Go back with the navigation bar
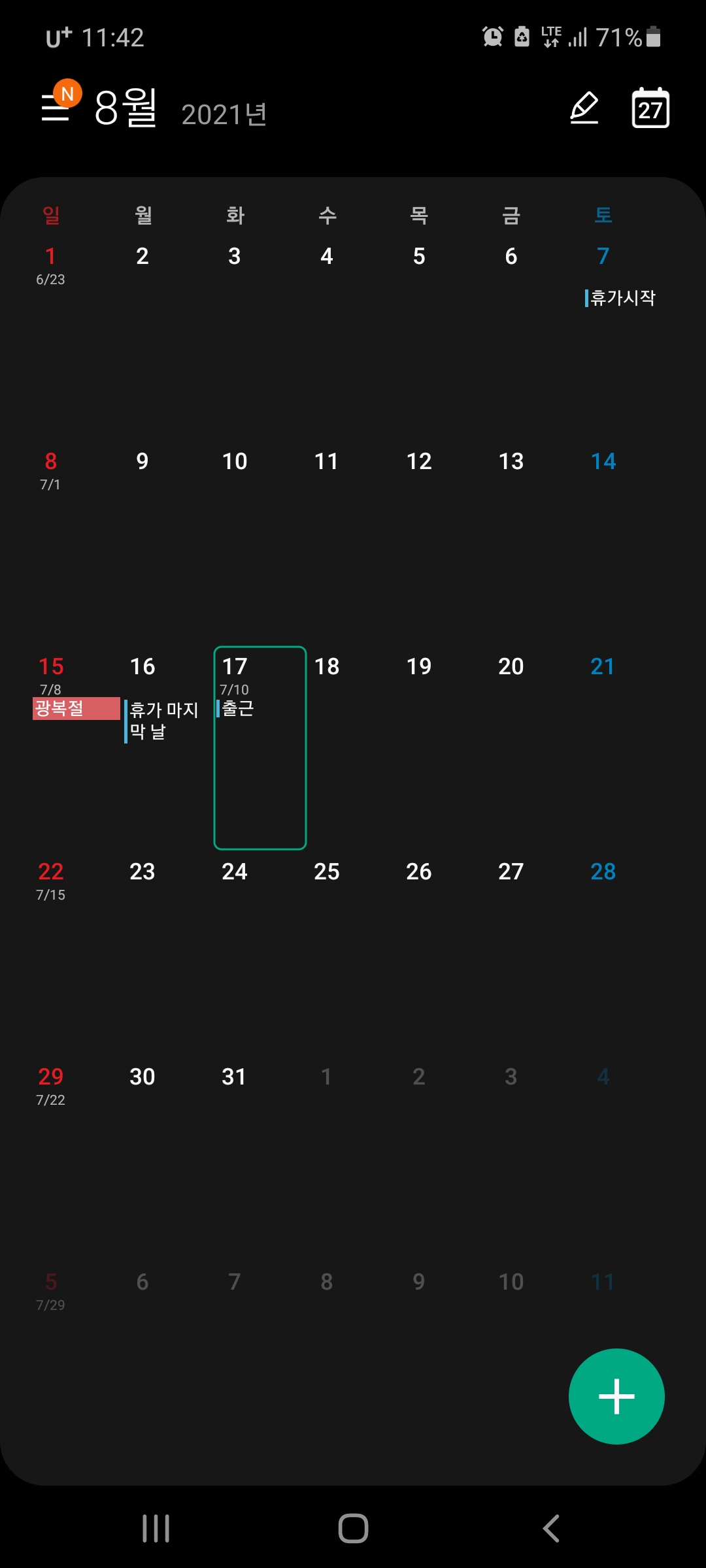 point(551,1528)
